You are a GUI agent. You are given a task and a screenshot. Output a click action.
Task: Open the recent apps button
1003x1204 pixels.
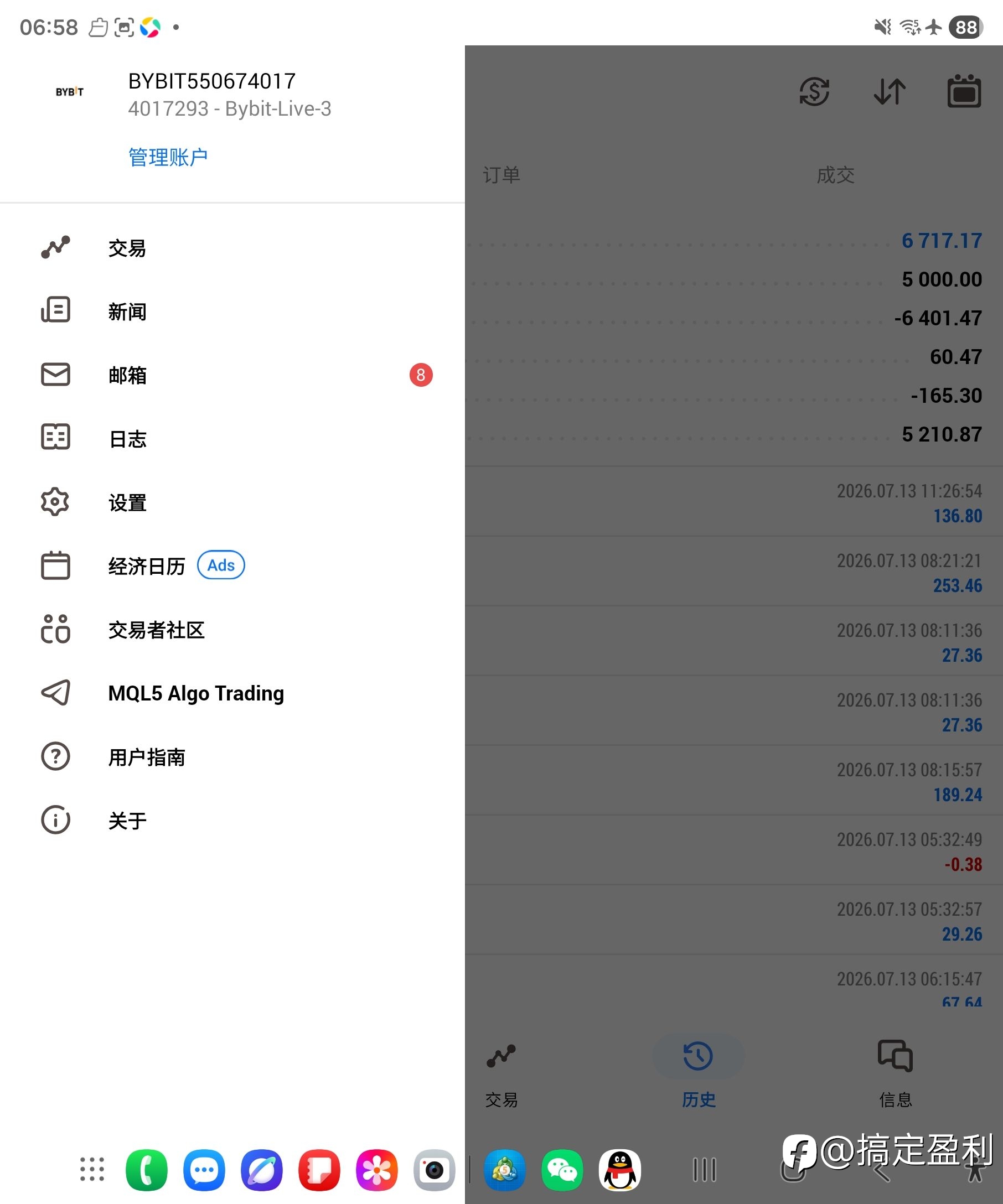pos(705,1170)
